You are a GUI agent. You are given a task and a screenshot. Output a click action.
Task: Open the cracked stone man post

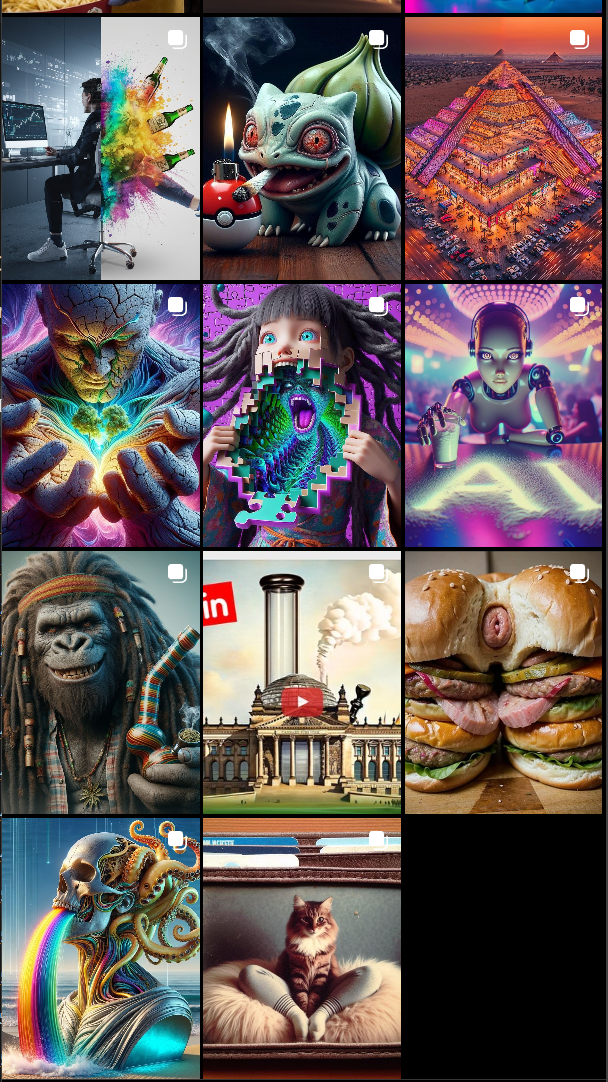click(100, 415)
